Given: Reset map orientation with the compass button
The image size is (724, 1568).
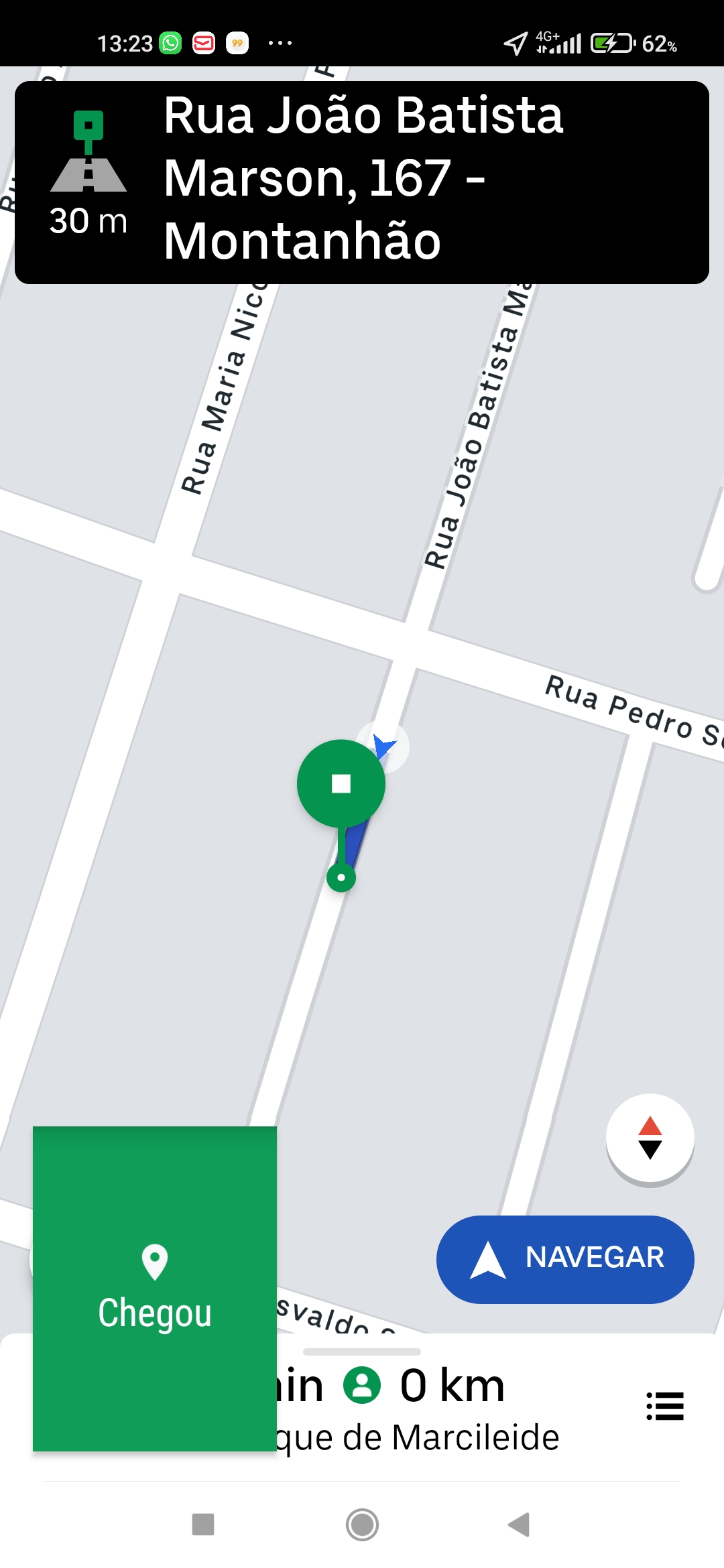Looking at the screenshot, I should (x=650, y=1138).
